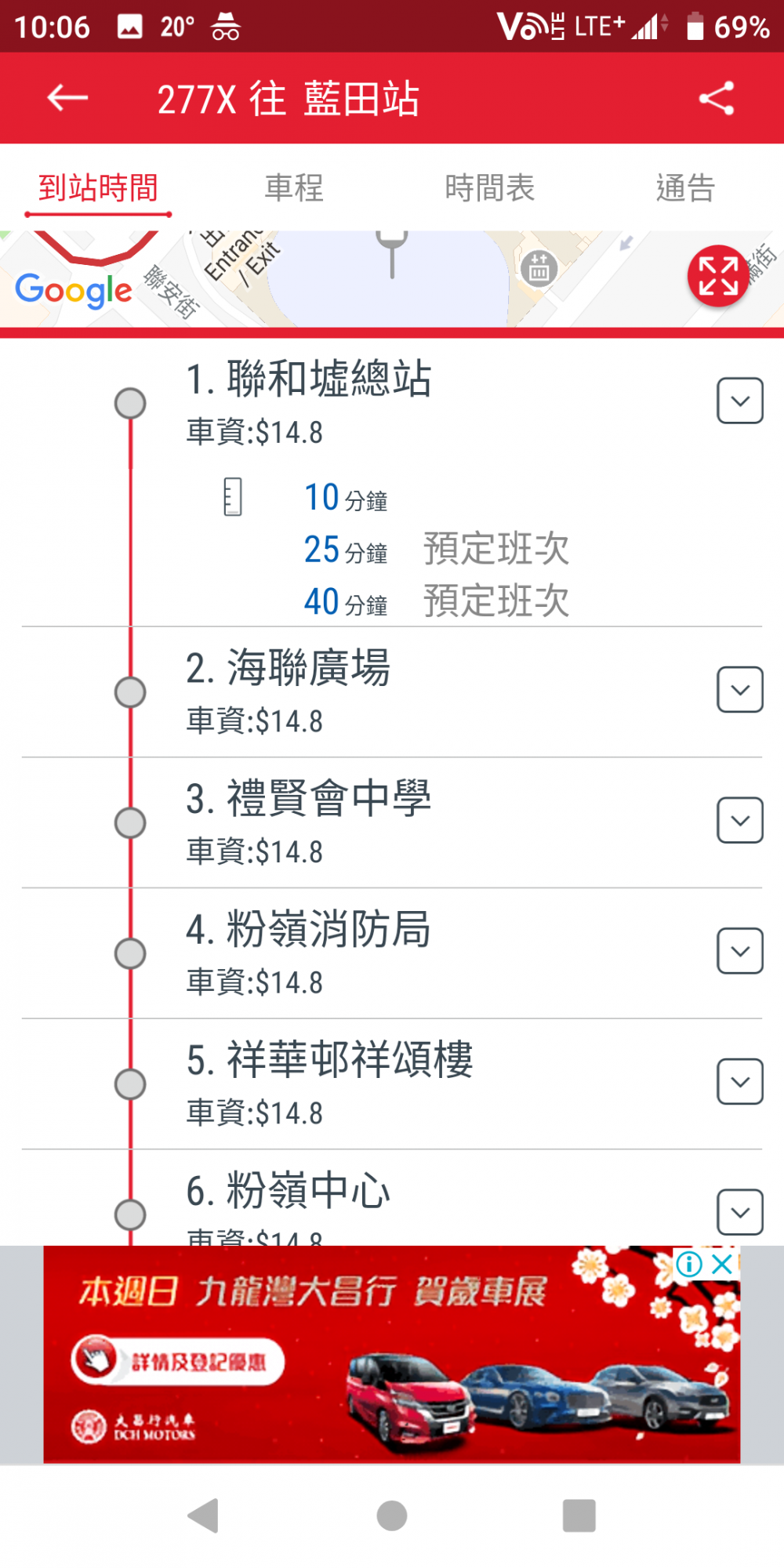Share route 277X details

click(716, 98)
